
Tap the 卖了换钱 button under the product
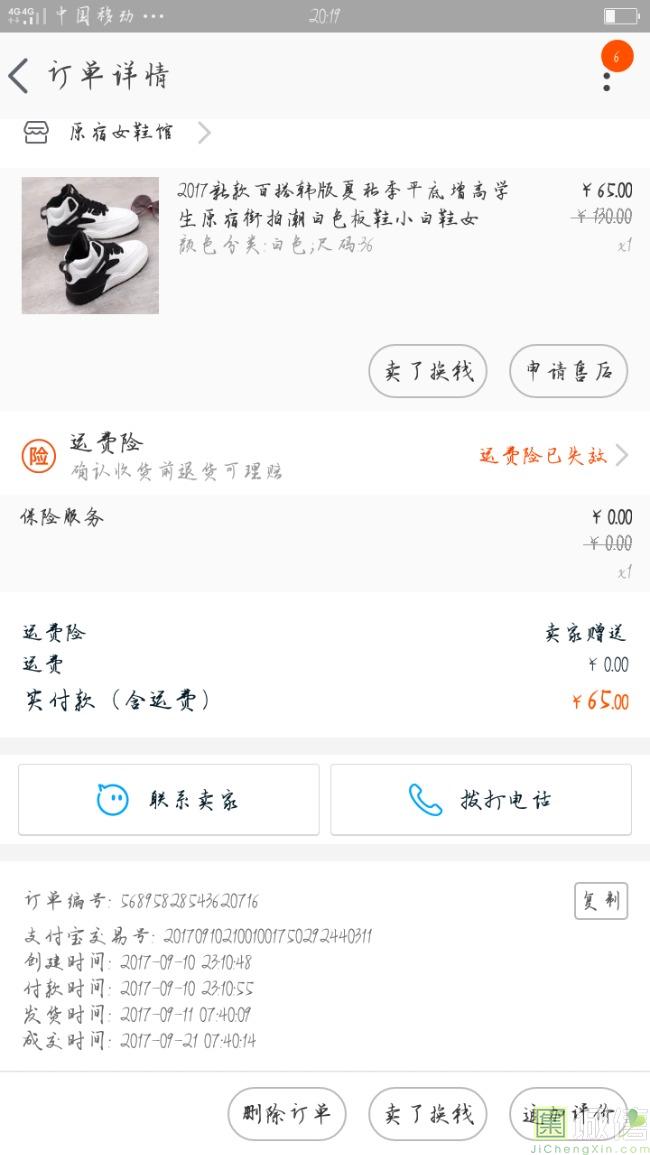click(x=428, y=371)
